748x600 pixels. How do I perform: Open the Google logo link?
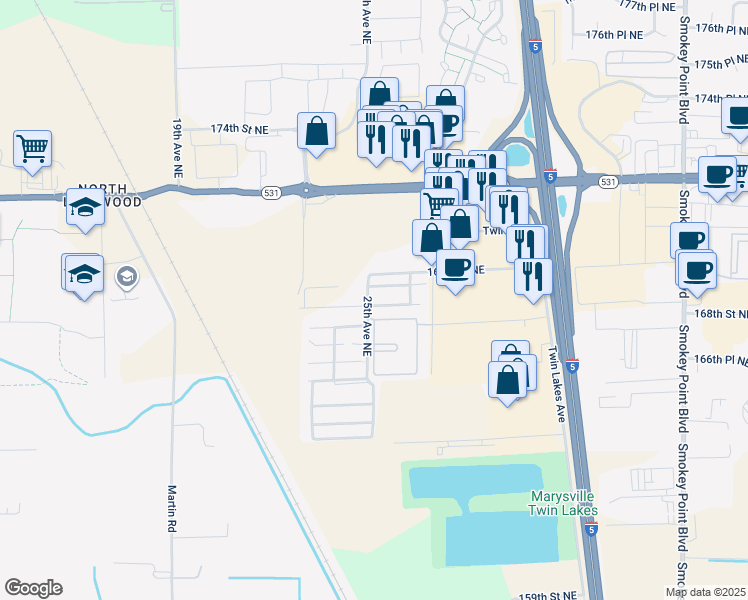coord(33,588)
